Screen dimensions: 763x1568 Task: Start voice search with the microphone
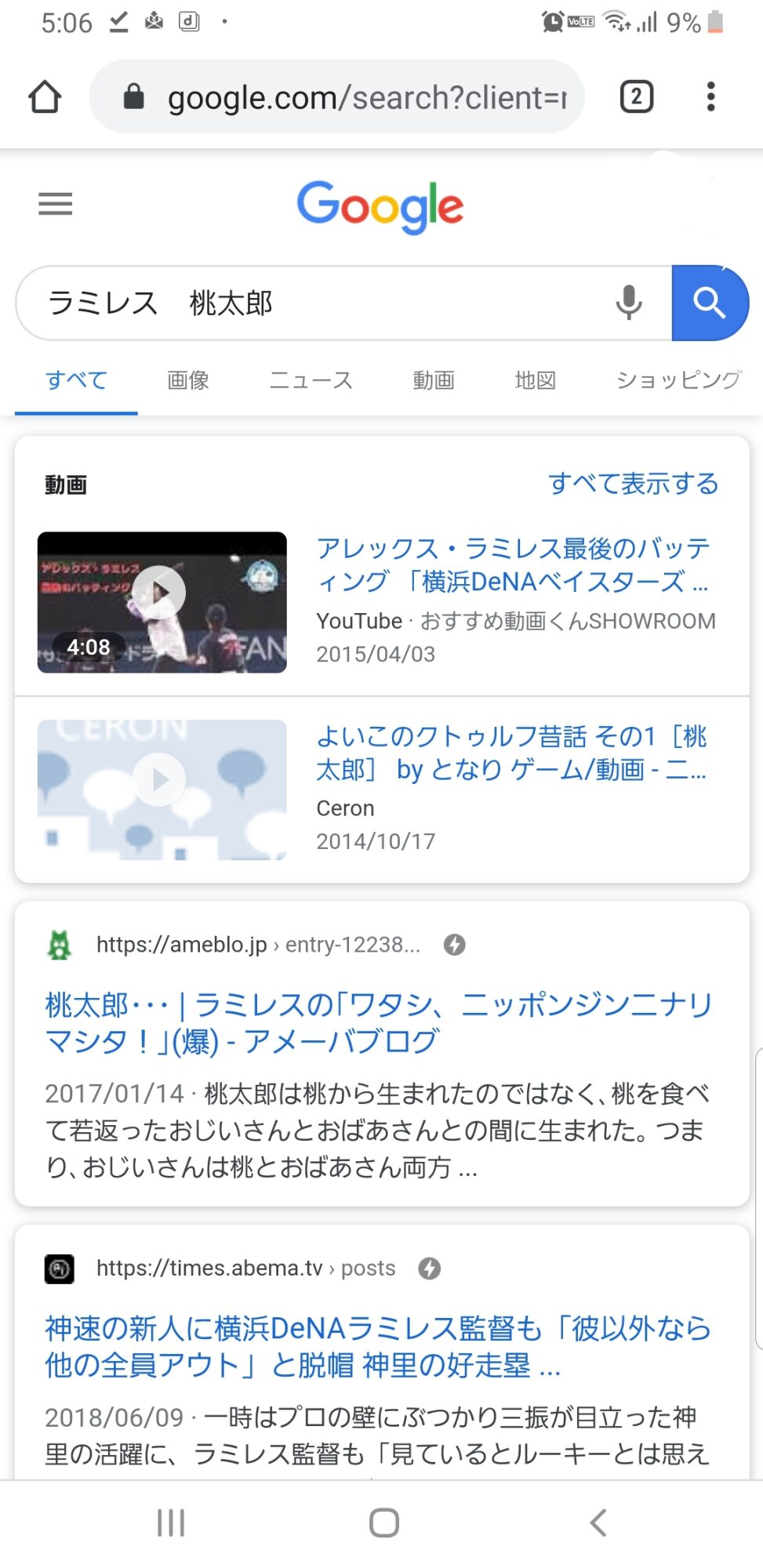[628, 303]
